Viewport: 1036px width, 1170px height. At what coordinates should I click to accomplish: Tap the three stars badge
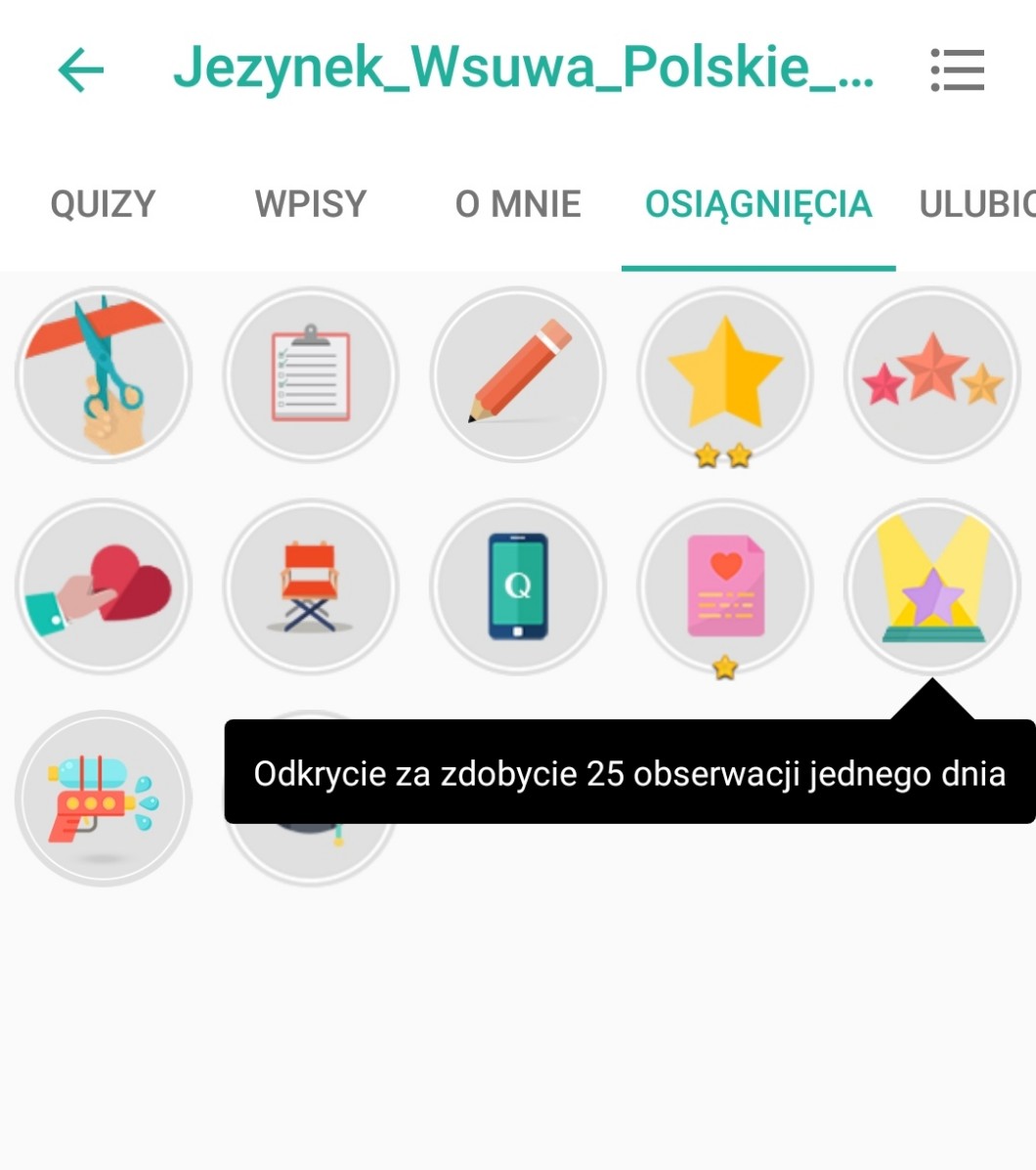pos(931,374)
